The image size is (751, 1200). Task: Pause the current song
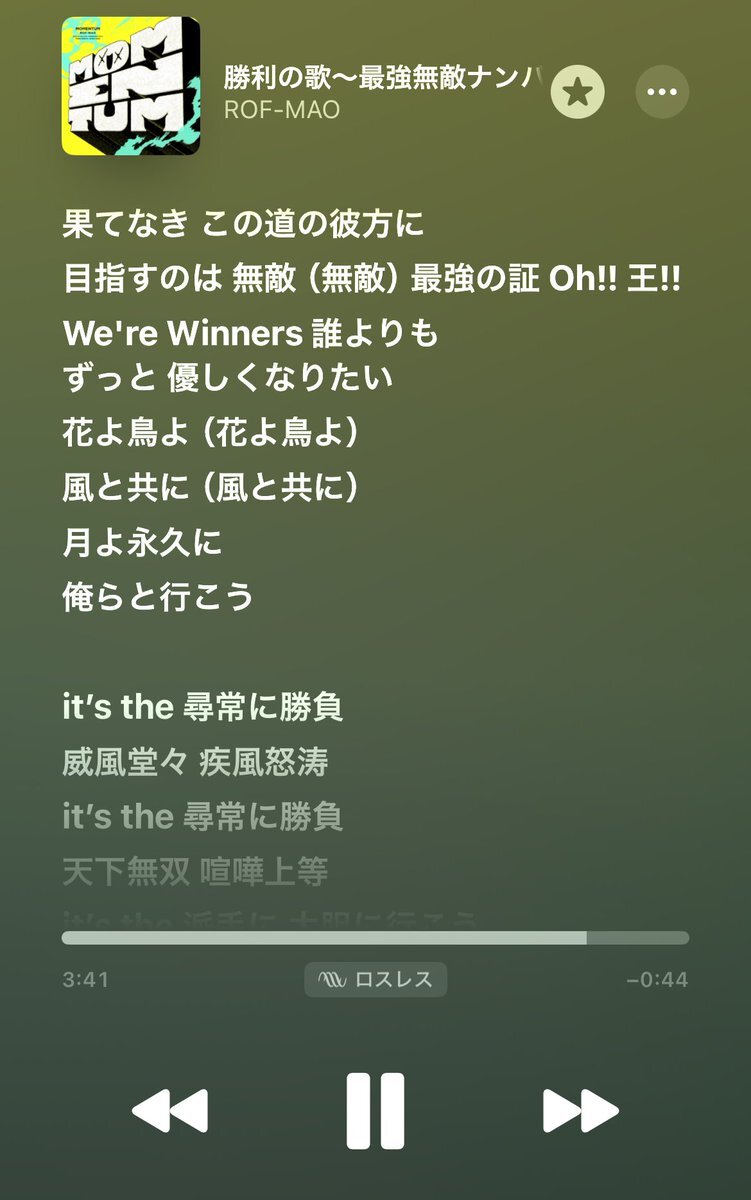pos(375,1110)
